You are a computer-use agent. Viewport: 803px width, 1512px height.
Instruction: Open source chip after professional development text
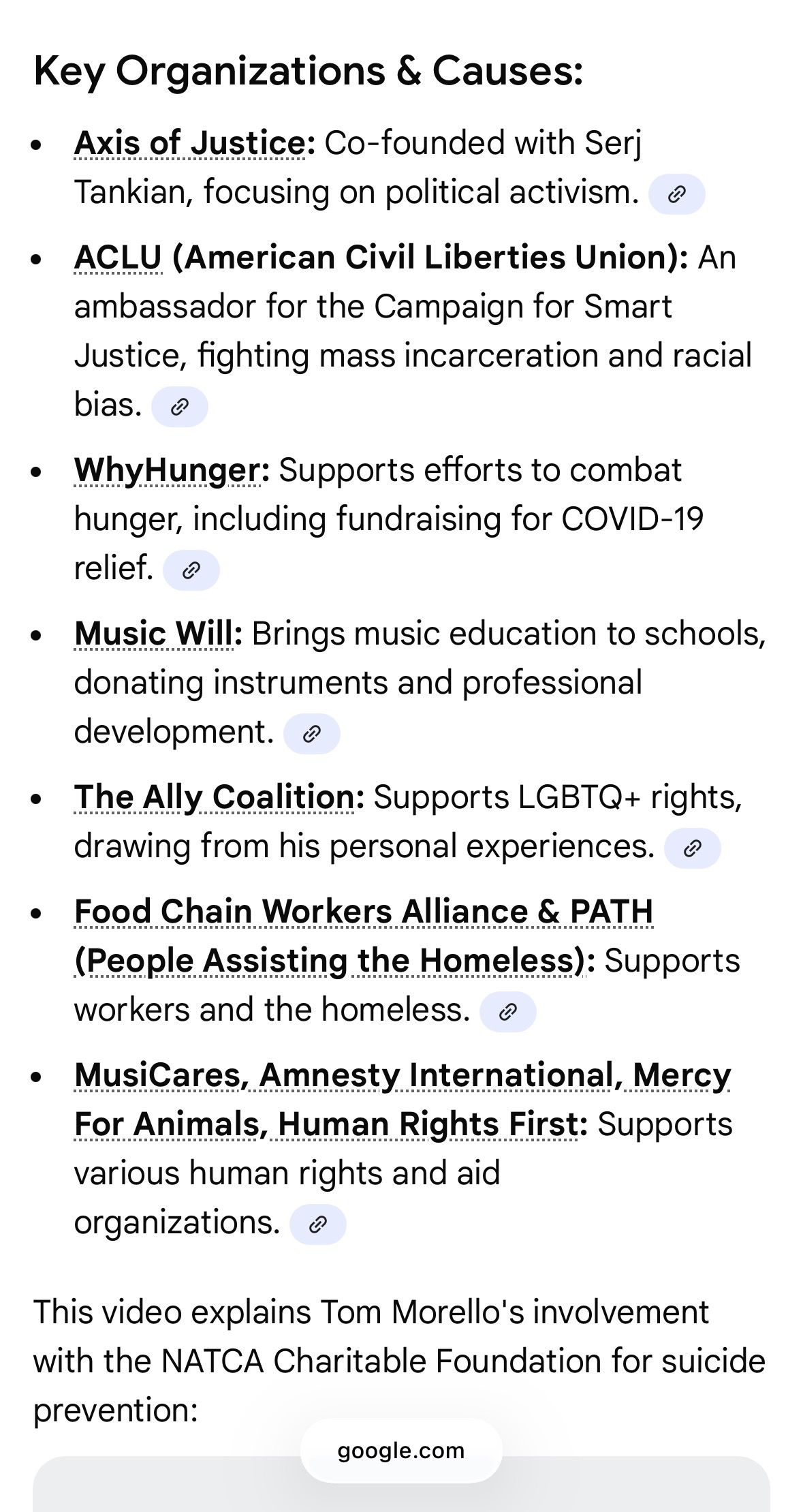(311, 734)
